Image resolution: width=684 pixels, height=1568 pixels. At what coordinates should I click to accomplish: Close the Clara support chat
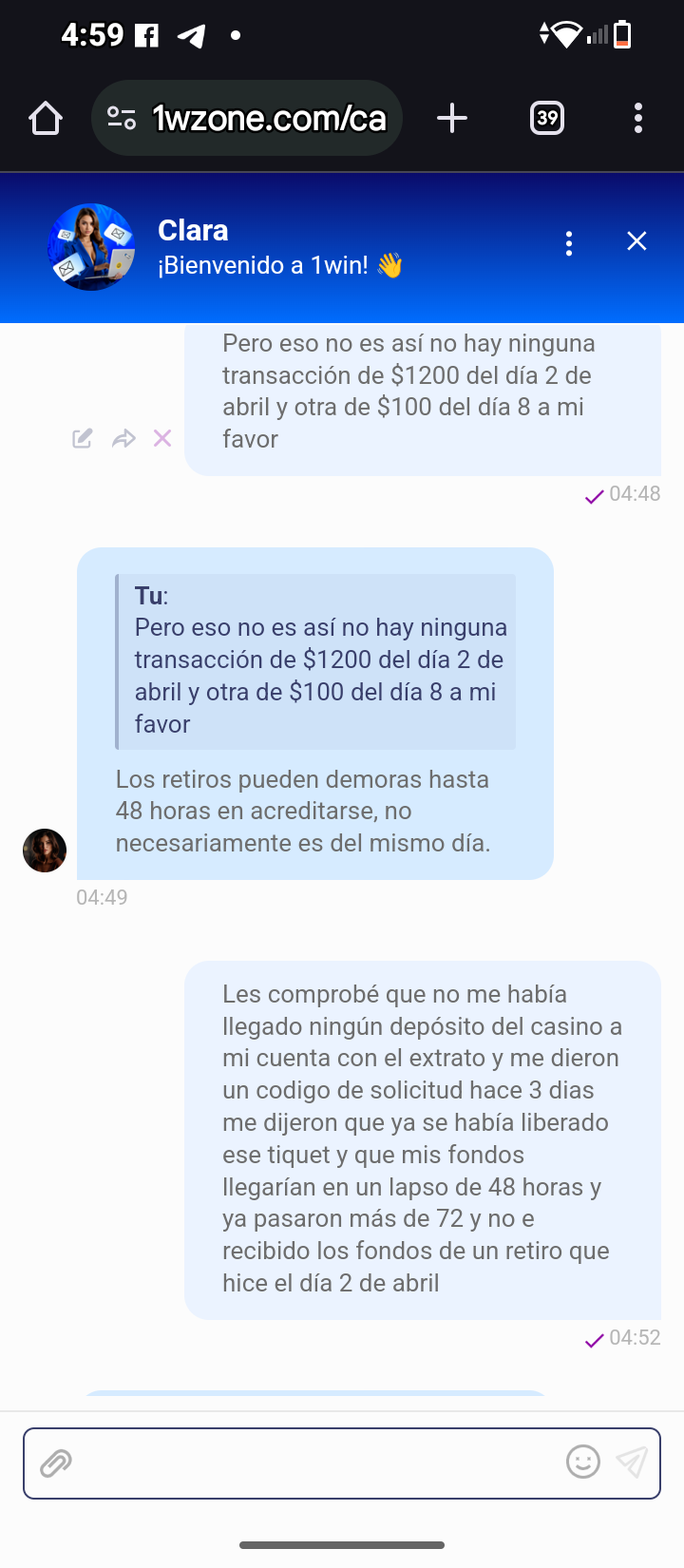click(636, 242)
